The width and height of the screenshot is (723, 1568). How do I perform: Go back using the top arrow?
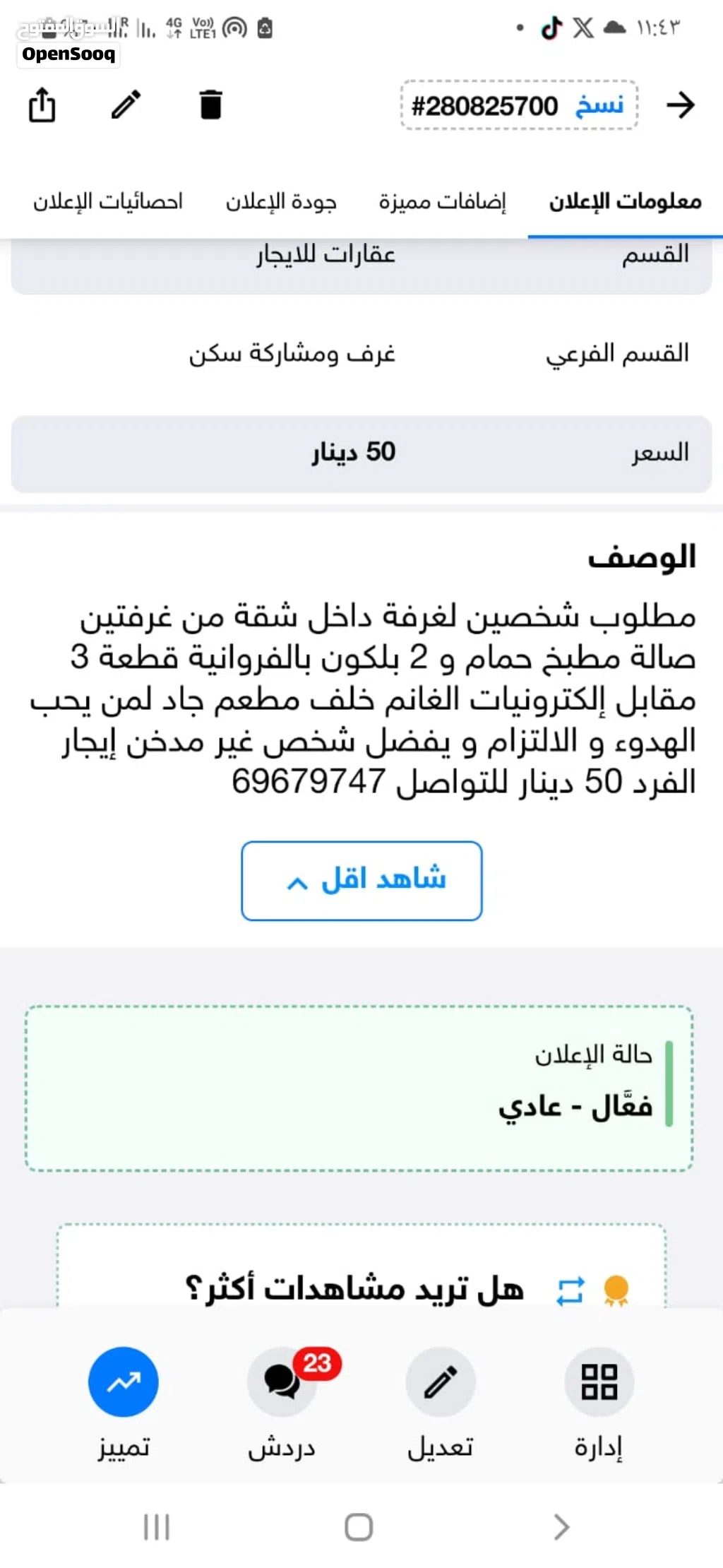(x=681, y=105)
